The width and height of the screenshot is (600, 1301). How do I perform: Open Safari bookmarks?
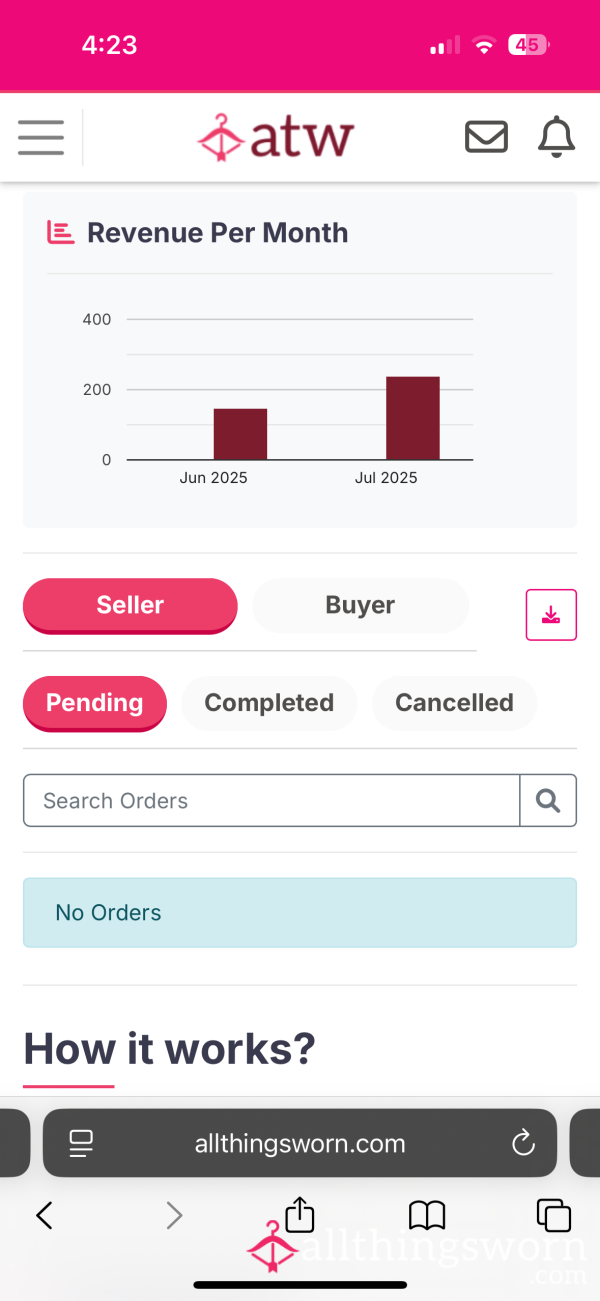click(427, 1215)
